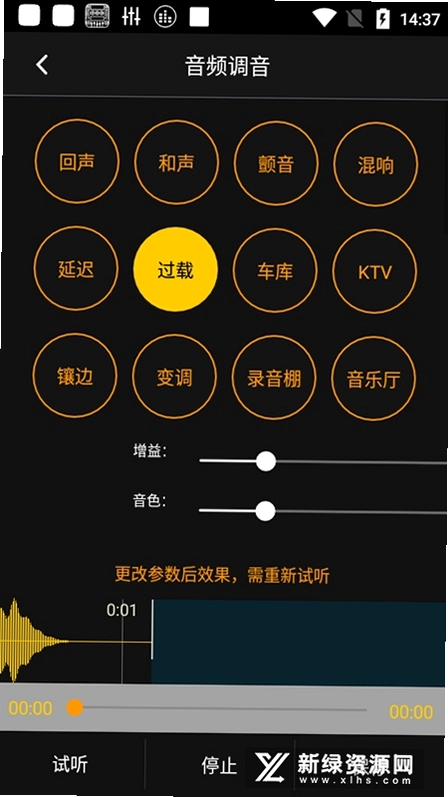Image resolution: width=448 pixels, height=797 pixels.
Task: Pick the 音乐厅 concert hall effect
Action: click(x=374, y=379)
